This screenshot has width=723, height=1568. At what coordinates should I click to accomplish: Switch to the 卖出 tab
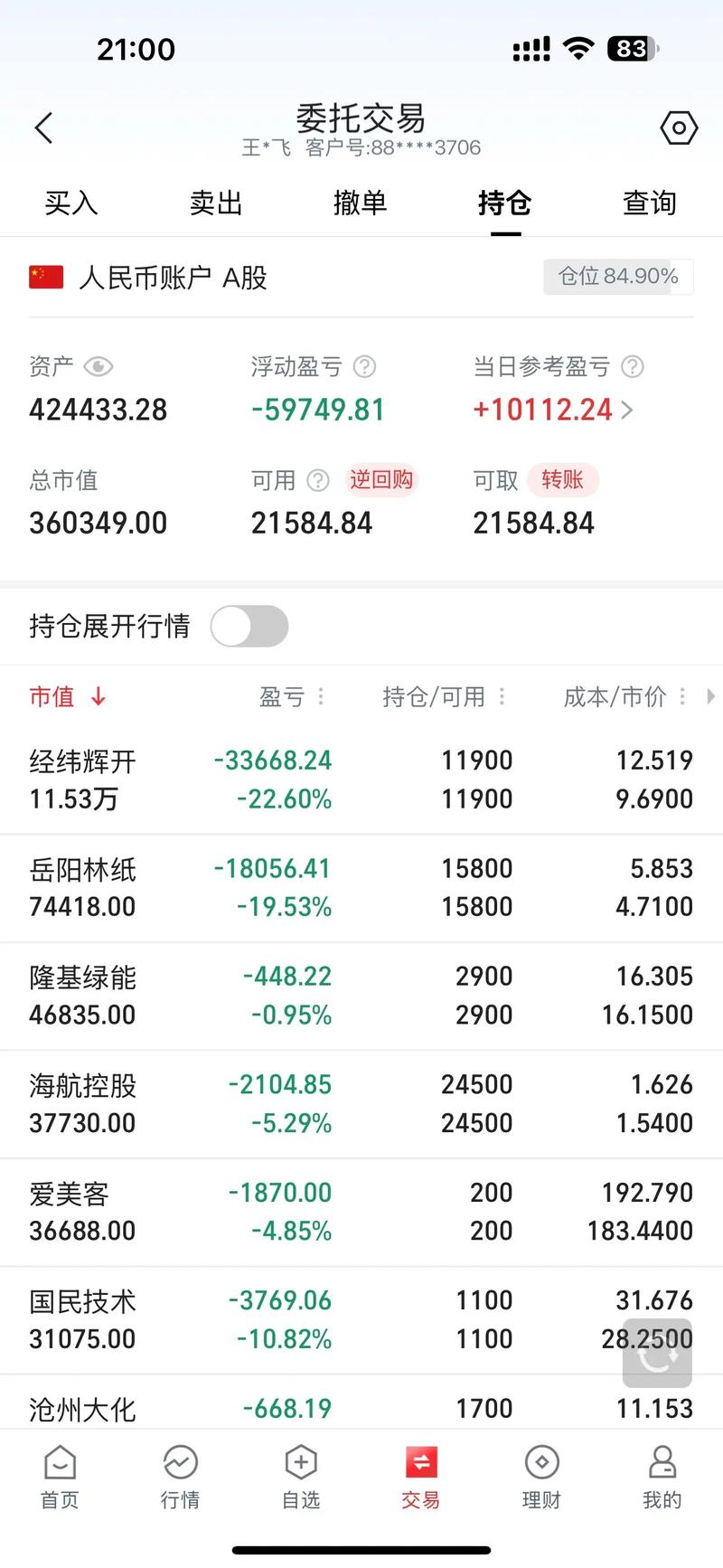(214, 203)
